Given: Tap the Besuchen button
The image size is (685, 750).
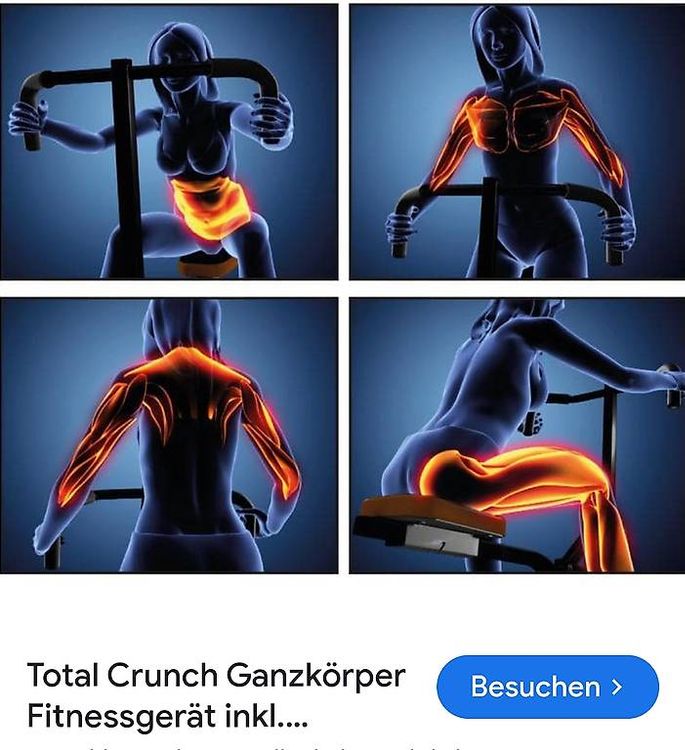Looking at the screenshot, I should tap(547, 687).
